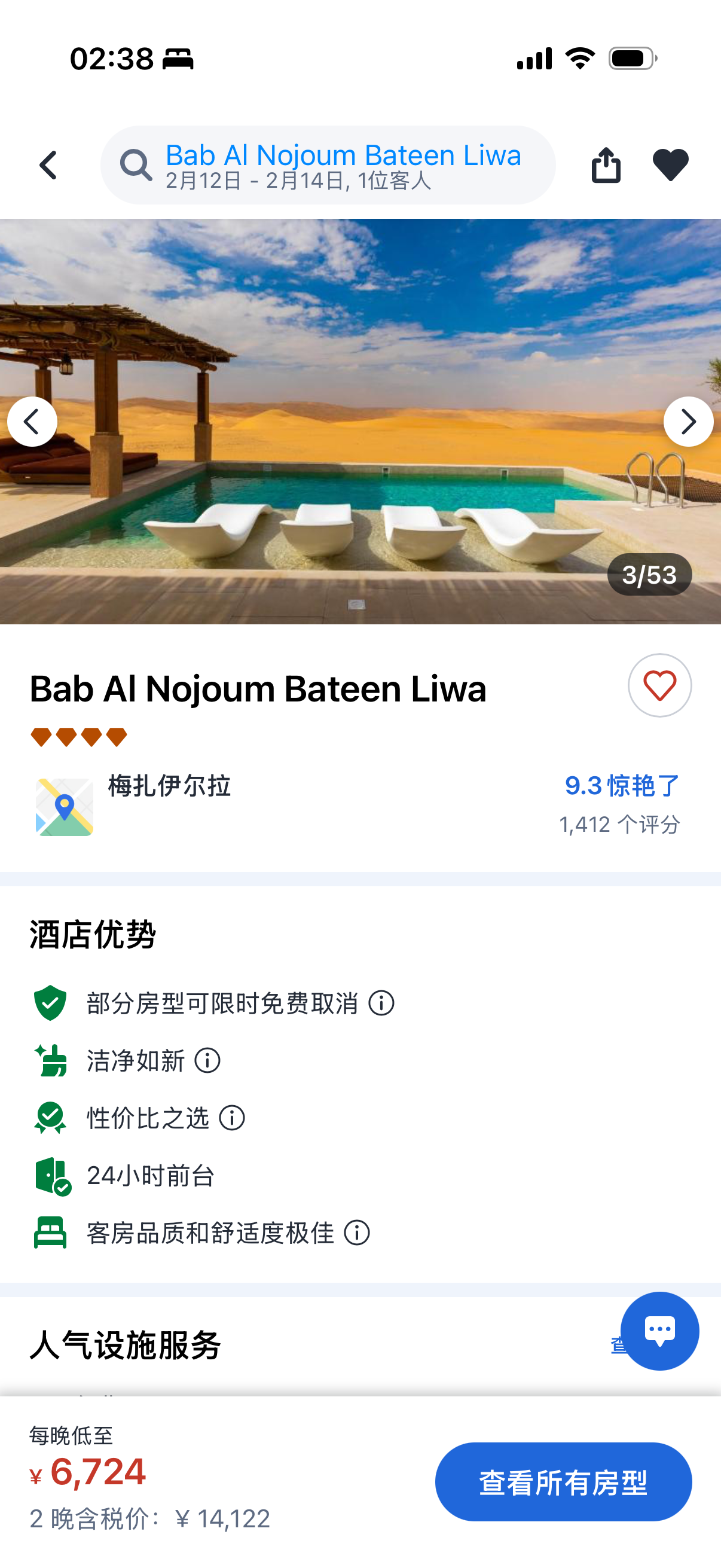The height and width of the screenshot is (1568, 721).
Task: Open saved favorites from the top heart
Action: tap(671, 165)
